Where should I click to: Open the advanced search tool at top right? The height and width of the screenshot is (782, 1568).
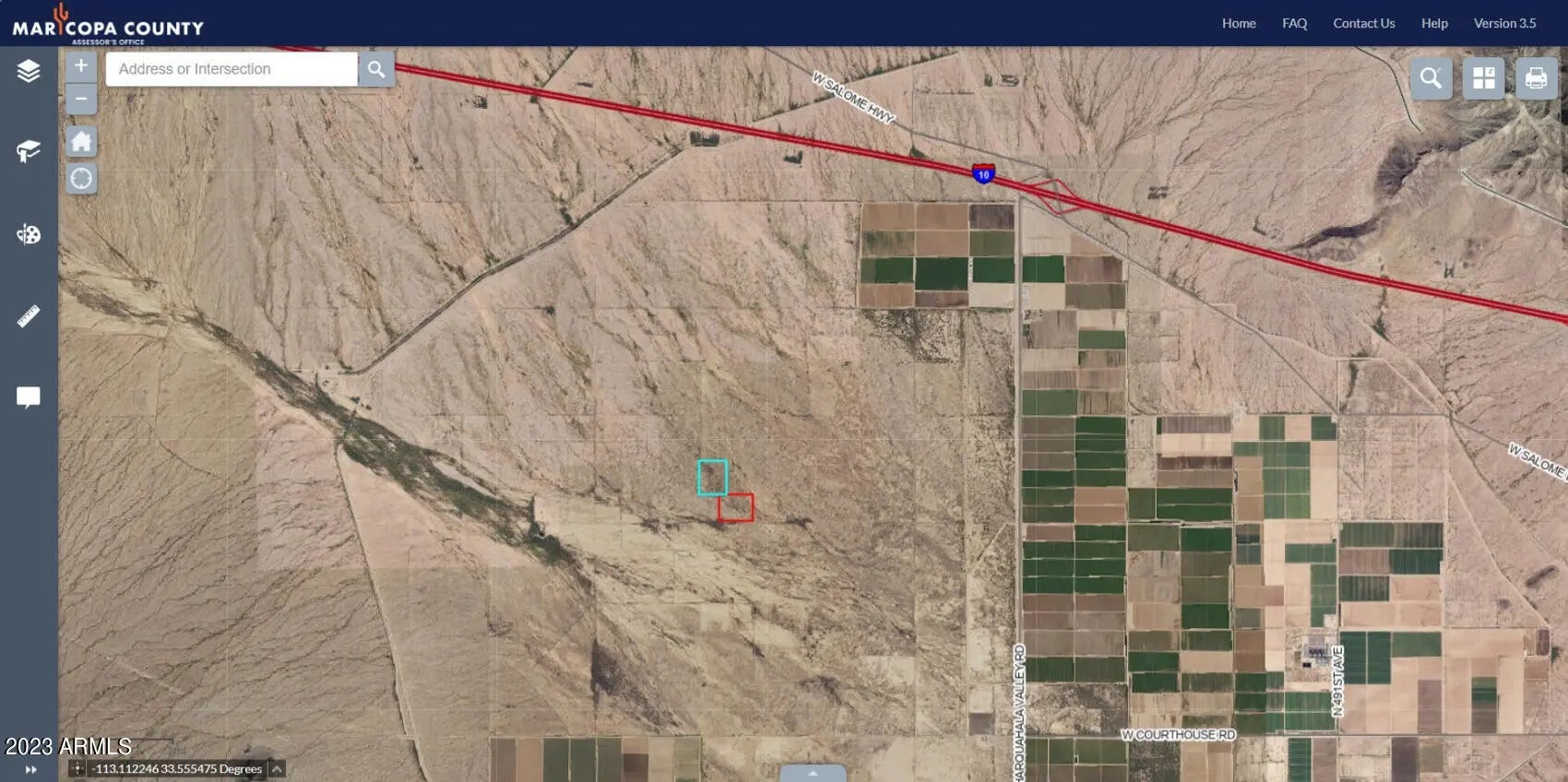click(x=1431, y=78)
